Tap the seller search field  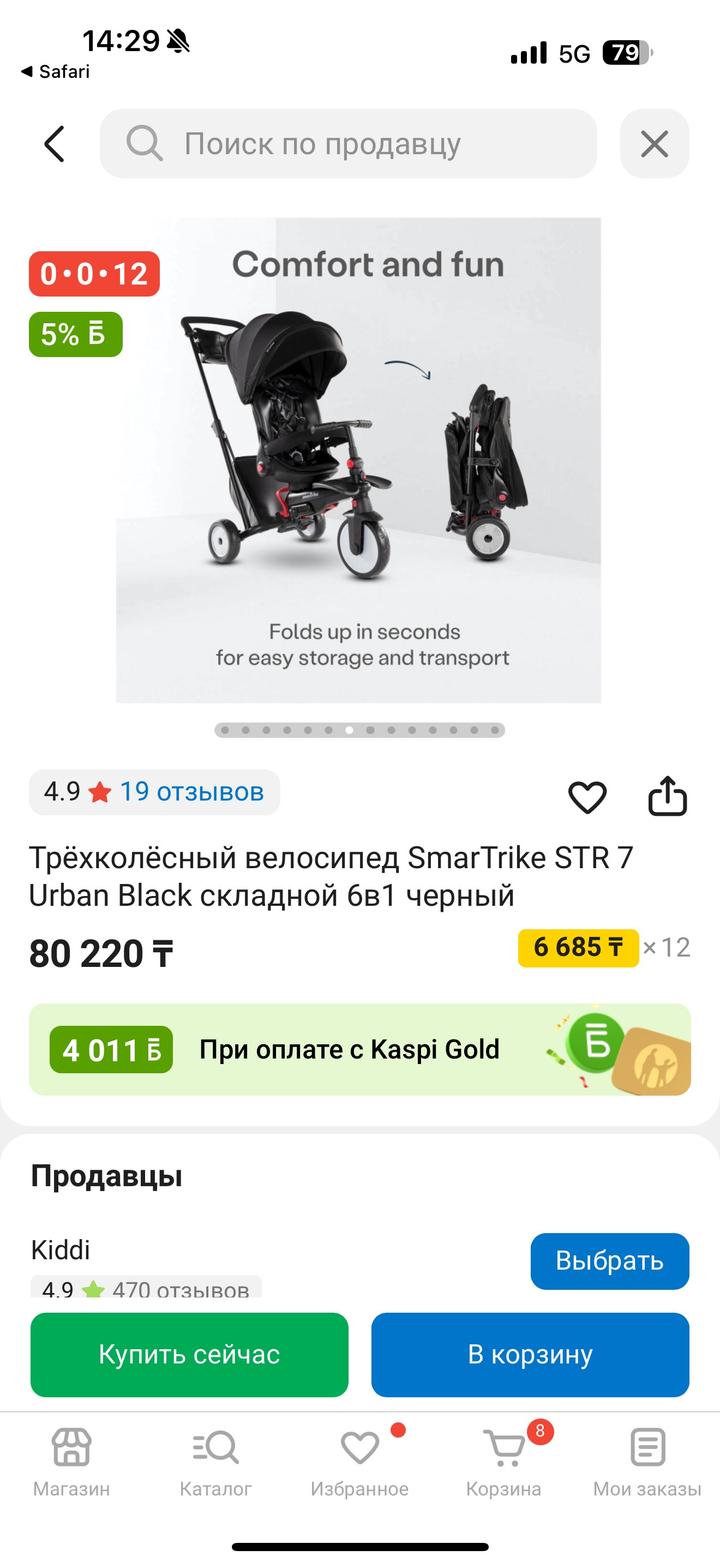coord(348,144)
